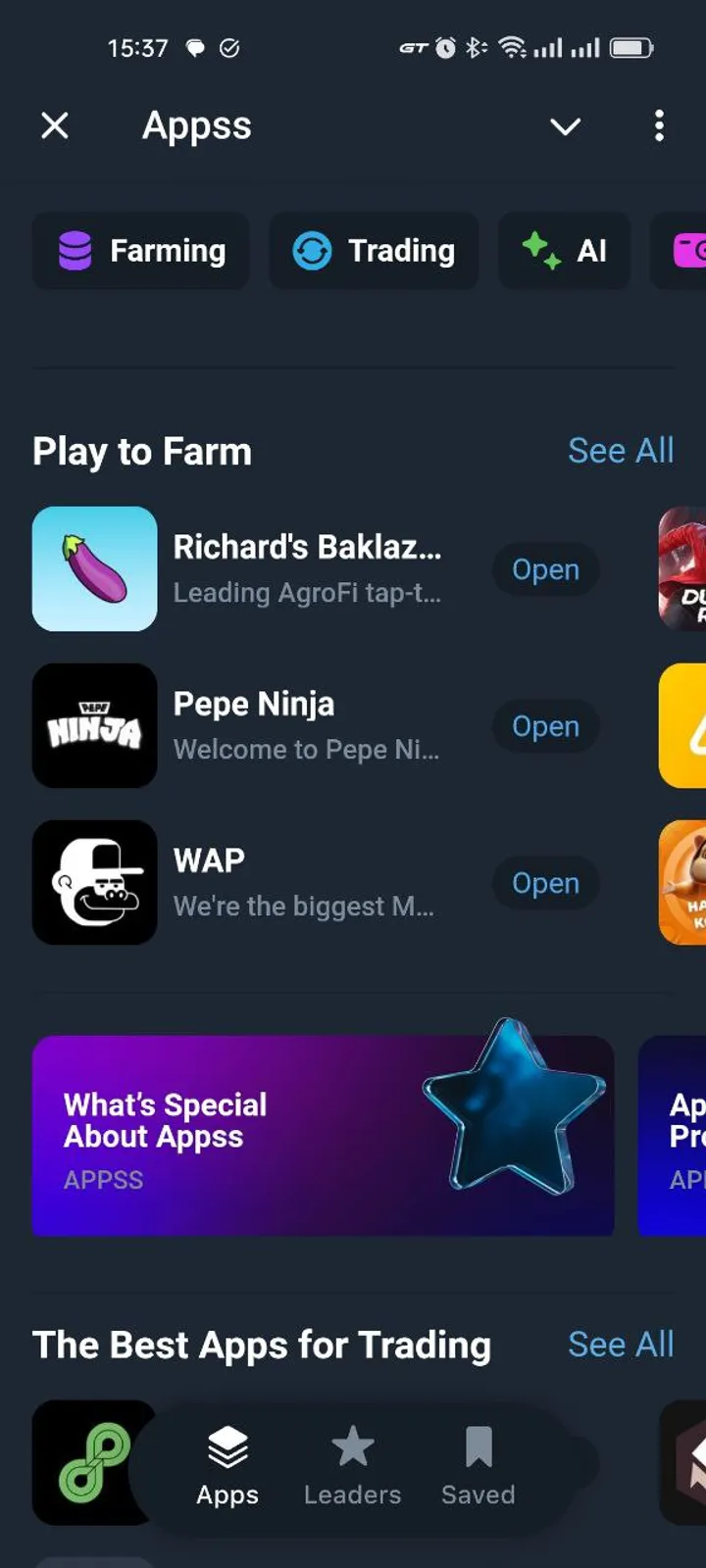The height and width of the screenshot is (1568, 706).
Task: Expand the dropdown chevron in header
Action: click(565, 126)
